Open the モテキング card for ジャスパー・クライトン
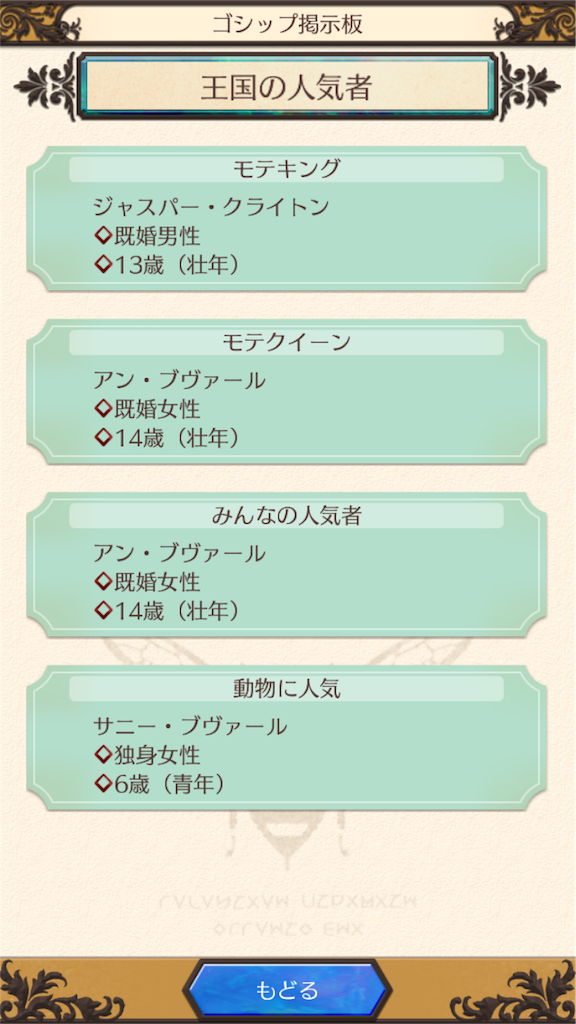Viewport: 576px width, 1024px height. [x=287, y=219]
